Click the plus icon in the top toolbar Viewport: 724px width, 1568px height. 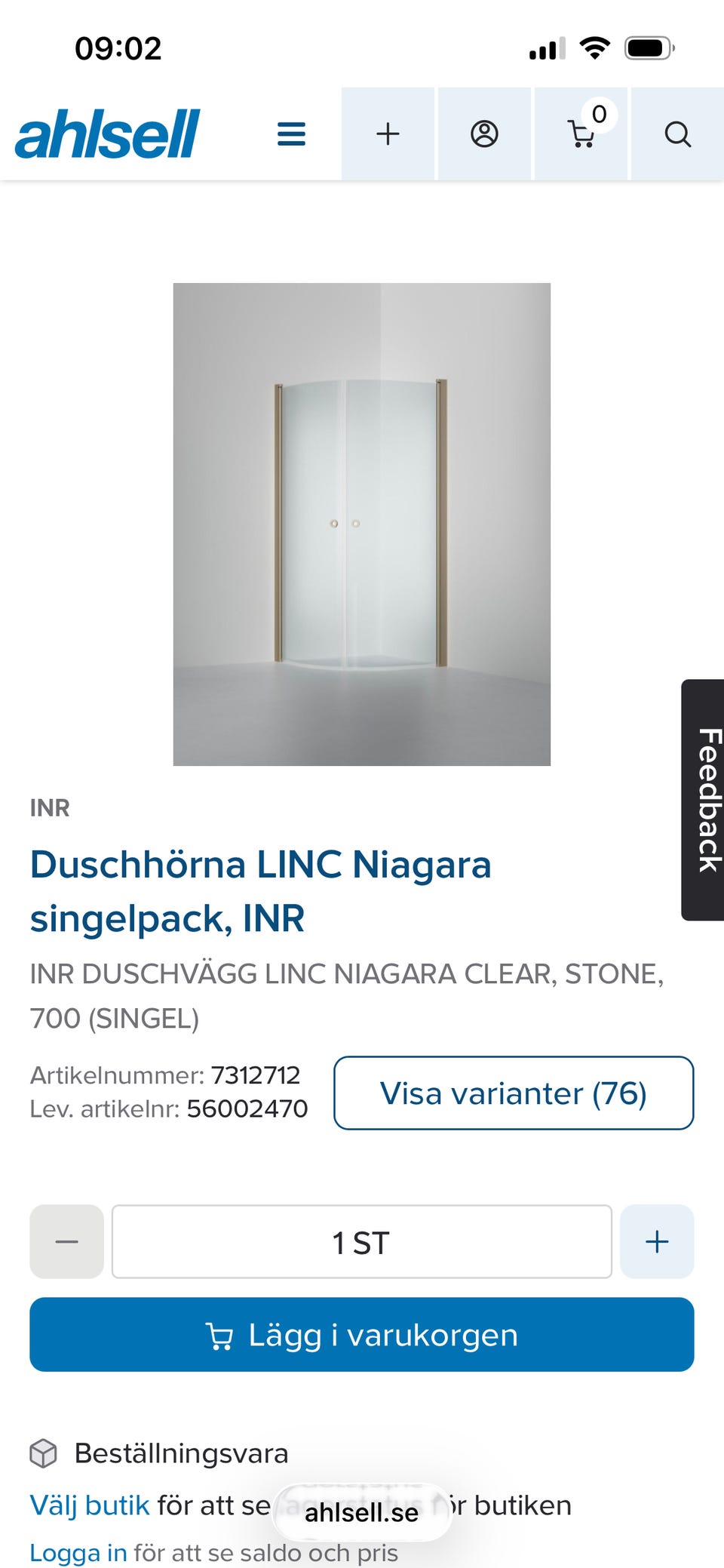[x=388, y=134]
